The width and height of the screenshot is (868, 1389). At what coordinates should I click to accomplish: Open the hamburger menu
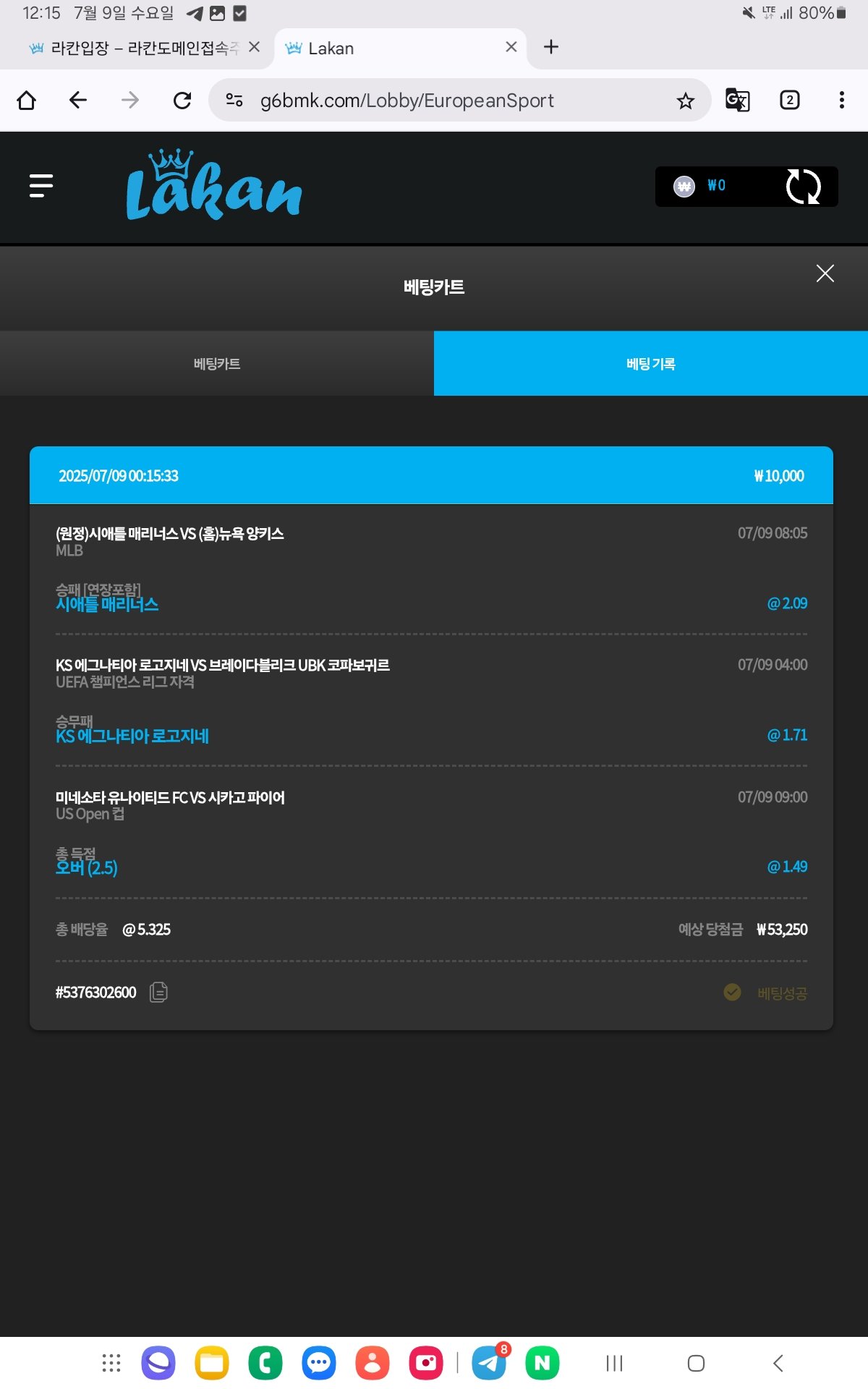41,186
